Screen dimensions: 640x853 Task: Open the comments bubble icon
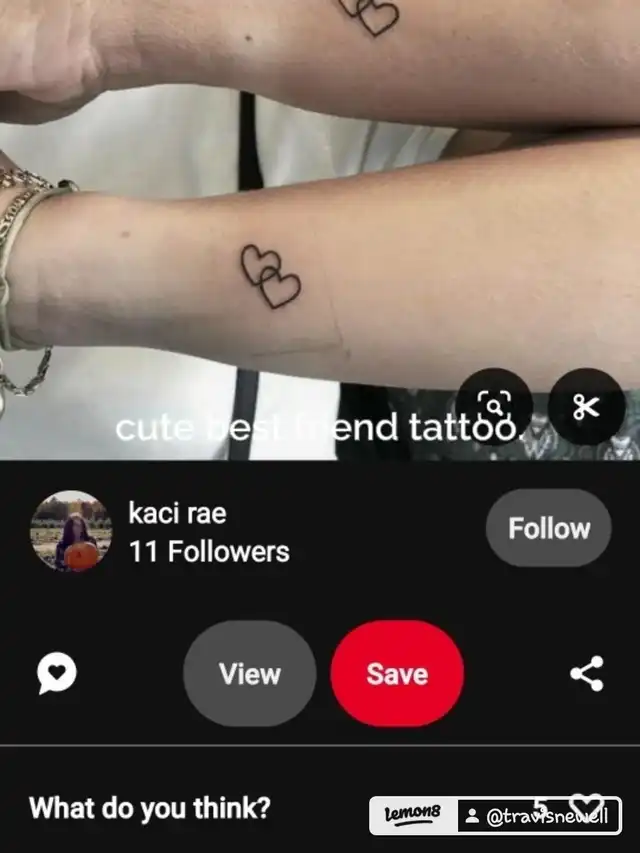pyautogui.click(x=57, y=675)
